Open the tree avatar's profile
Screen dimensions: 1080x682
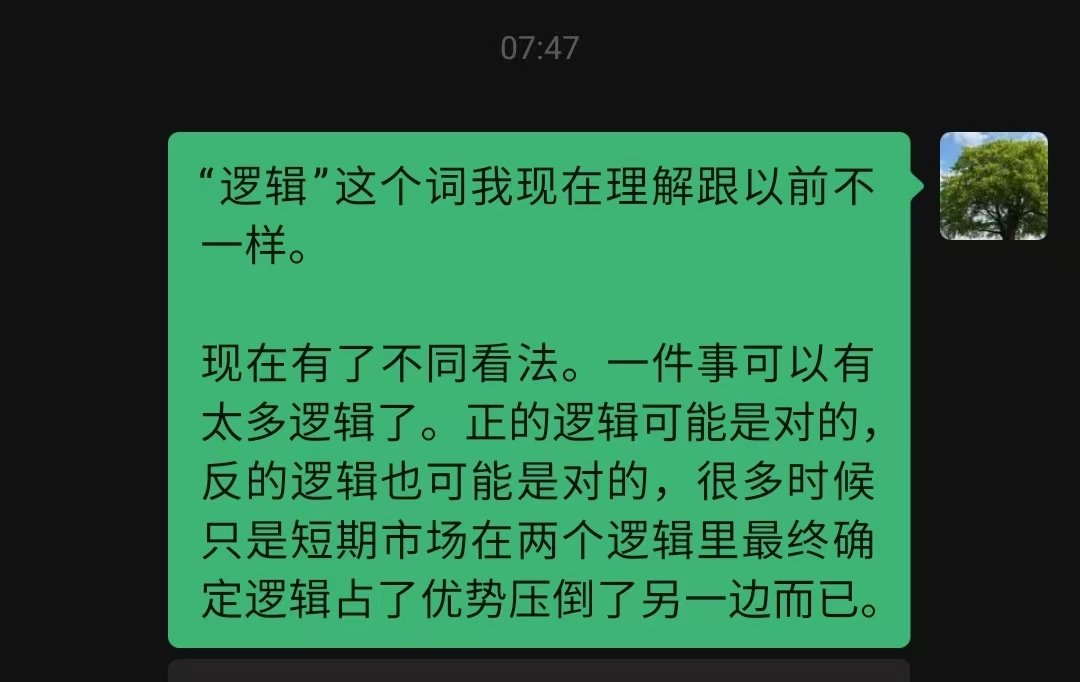click(993, 186)
